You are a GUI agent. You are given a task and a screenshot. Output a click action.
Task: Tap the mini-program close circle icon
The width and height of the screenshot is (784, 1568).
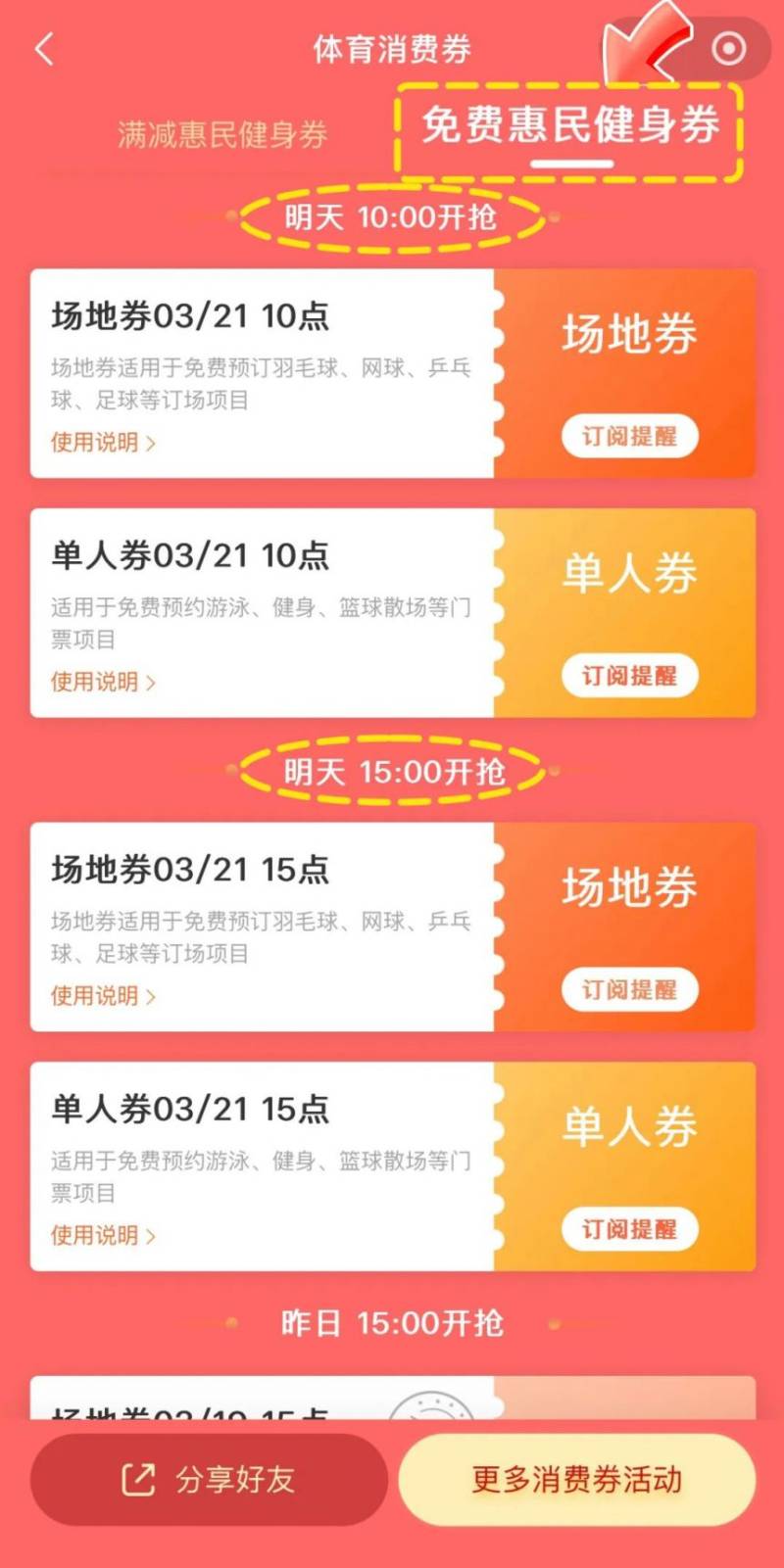(728, 49)
